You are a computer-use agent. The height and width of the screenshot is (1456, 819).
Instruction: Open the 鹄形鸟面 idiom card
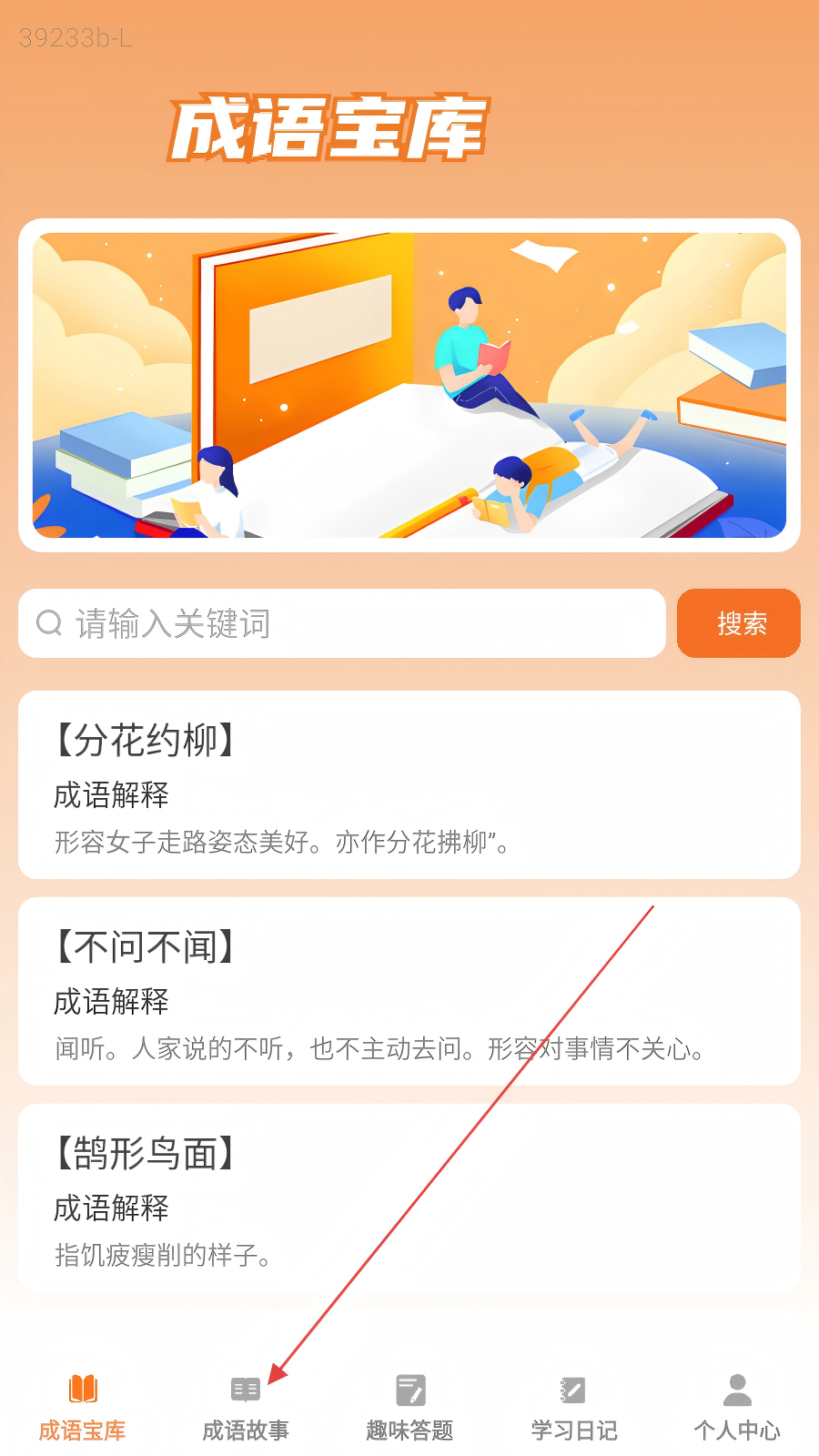pyautogui.click(x=409, y=1198)
